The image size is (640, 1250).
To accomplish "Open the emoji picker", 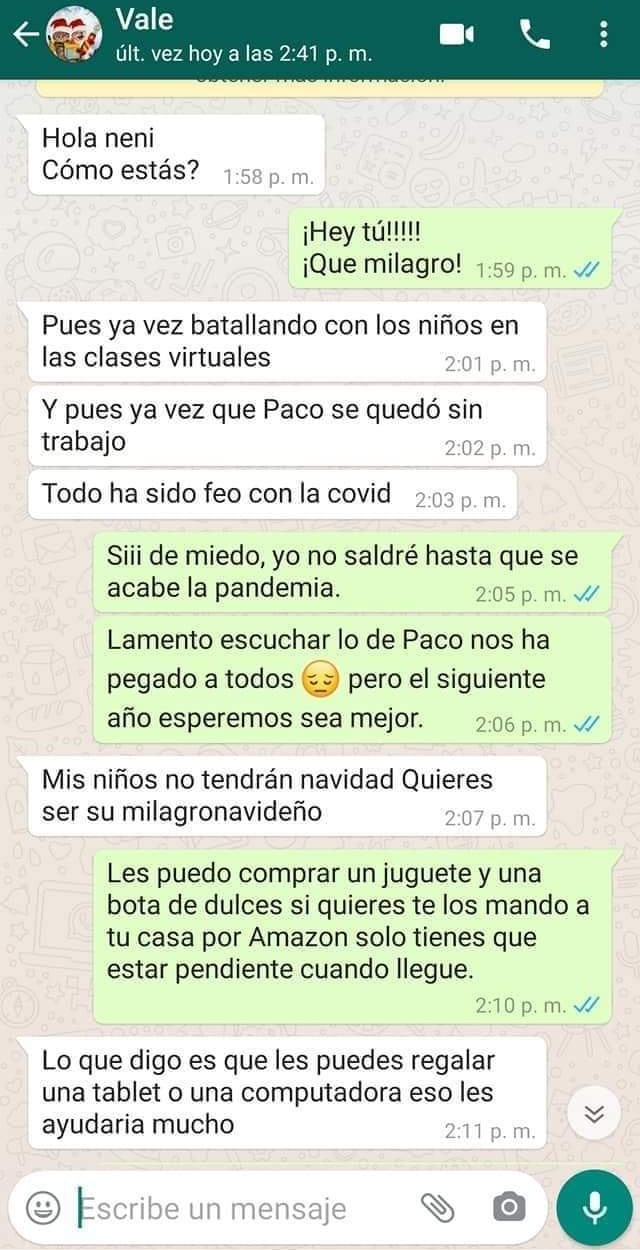I will point(43,1209).
